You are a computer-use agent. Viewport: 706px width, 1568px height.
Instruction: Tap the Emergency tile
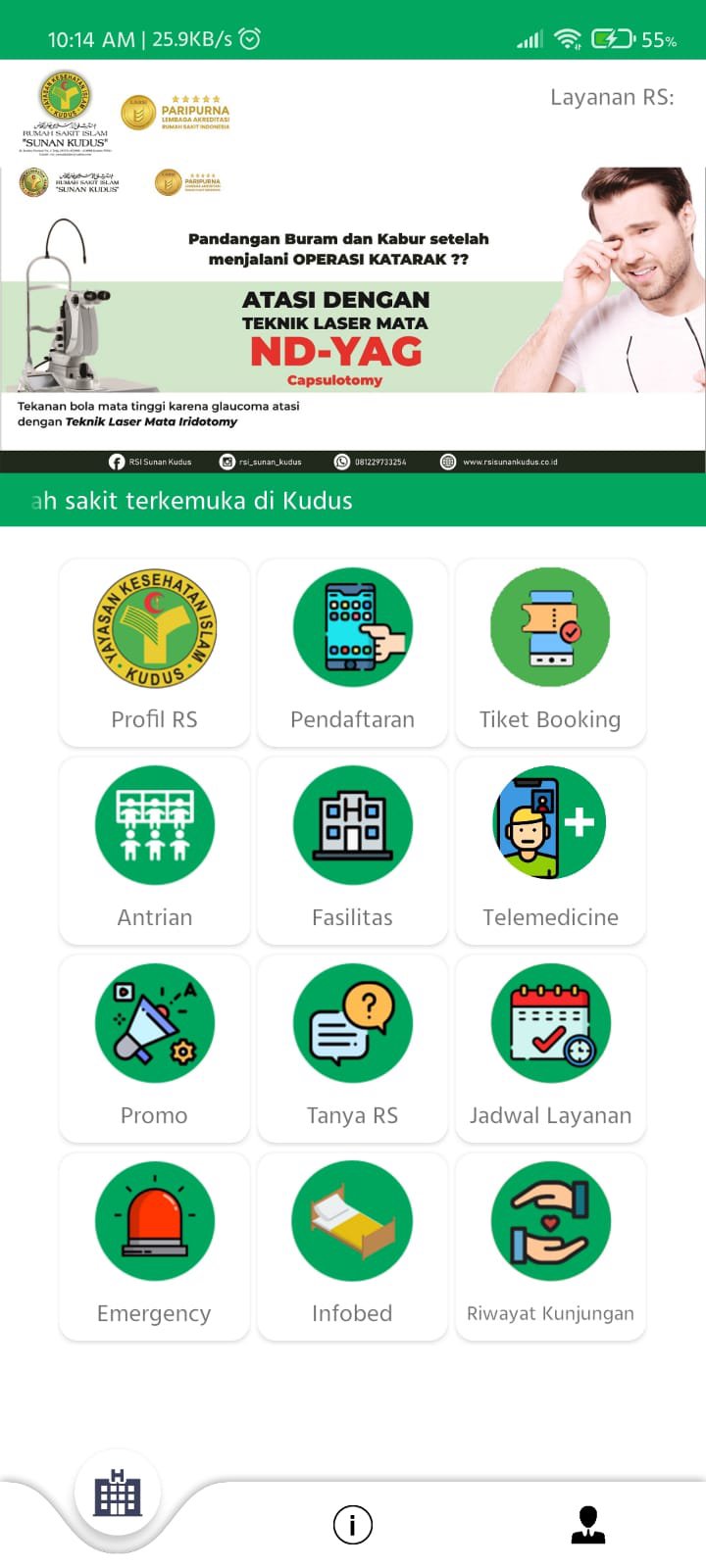pos(155,1247)
